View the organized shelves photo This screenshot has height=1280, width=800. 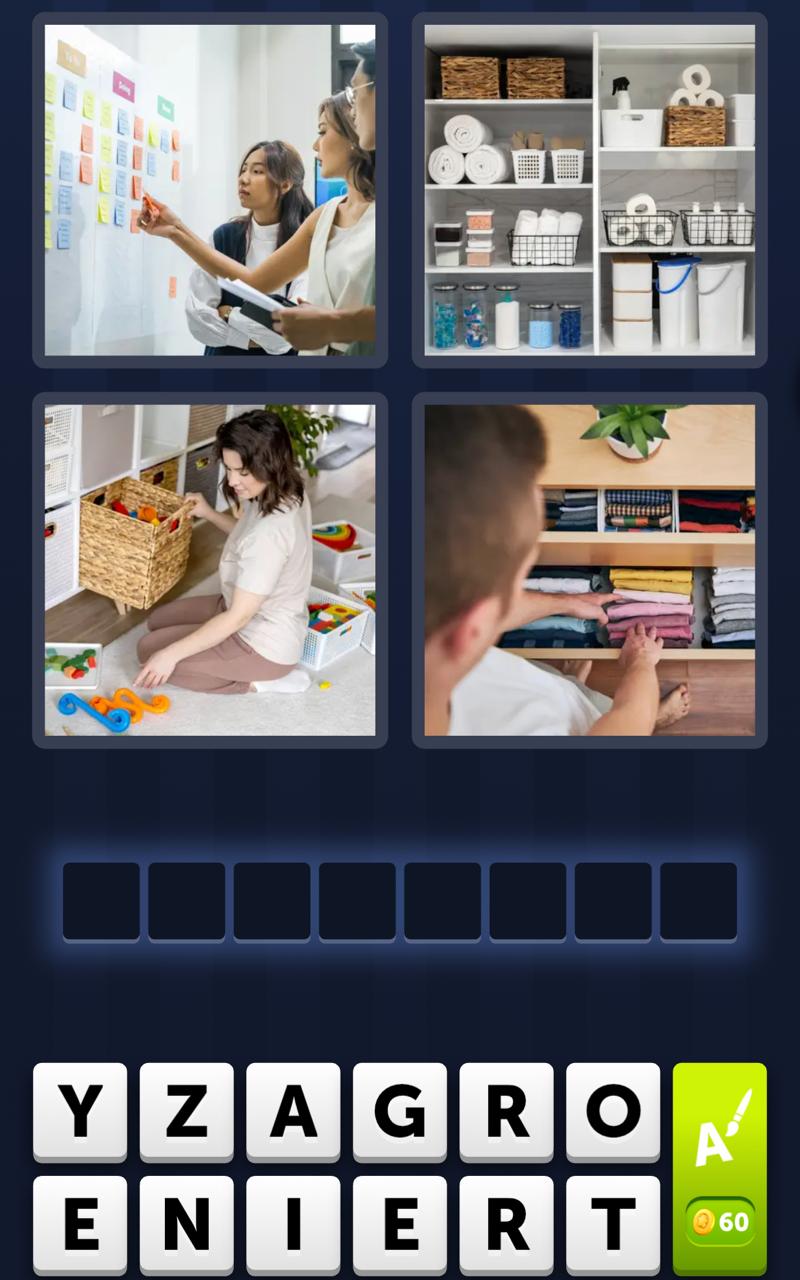click(588, 188)
